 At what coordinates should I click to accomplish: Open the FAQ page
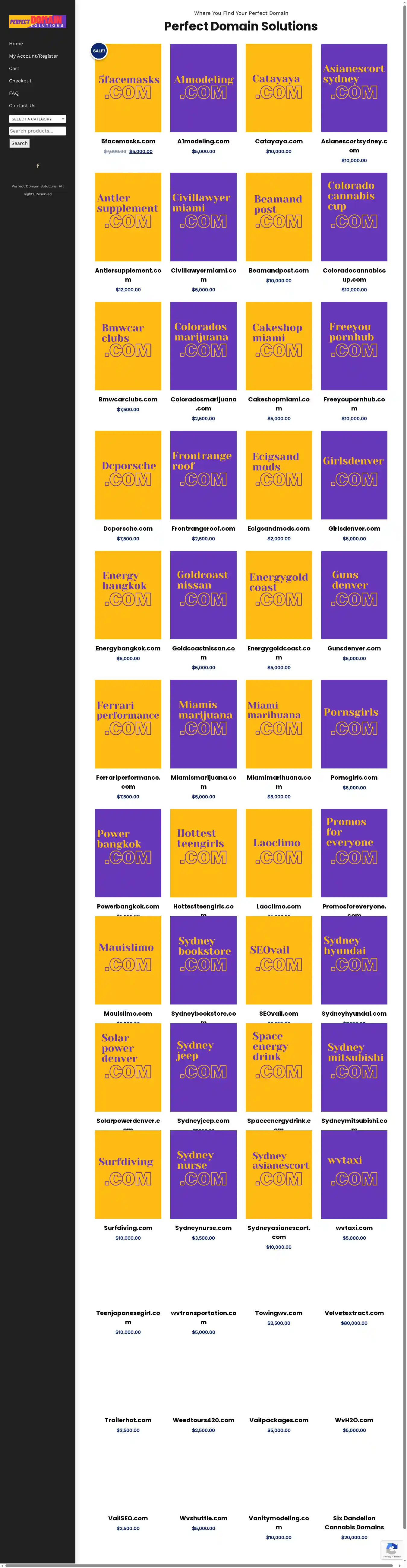(13, 93)
